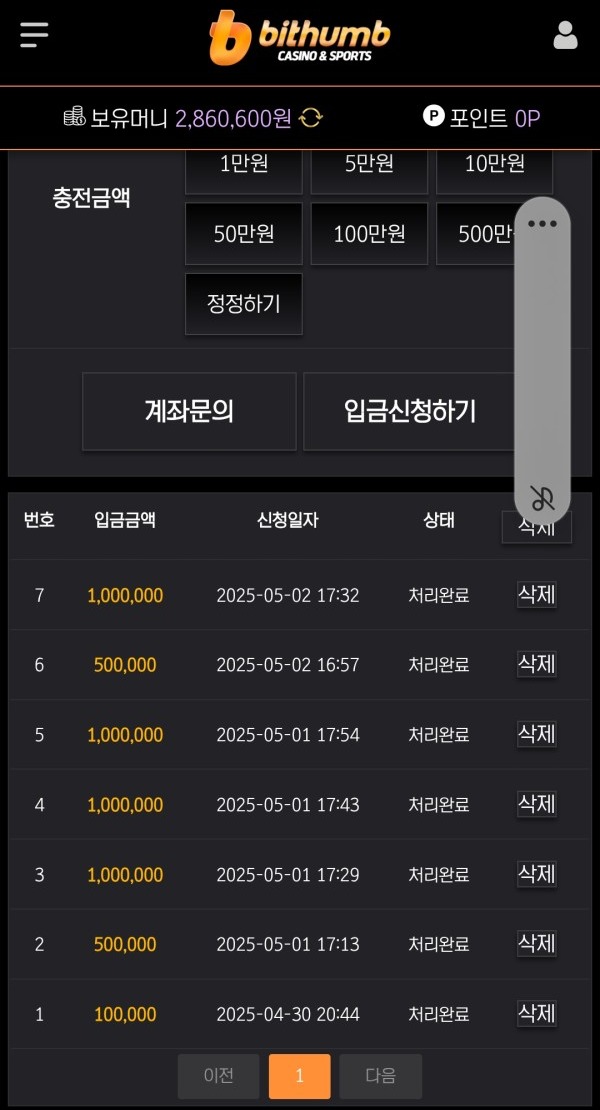Viewport: 600px width, 1110px height.
Task: Tap the 계좌문의 button
Action: click(189, 411)
